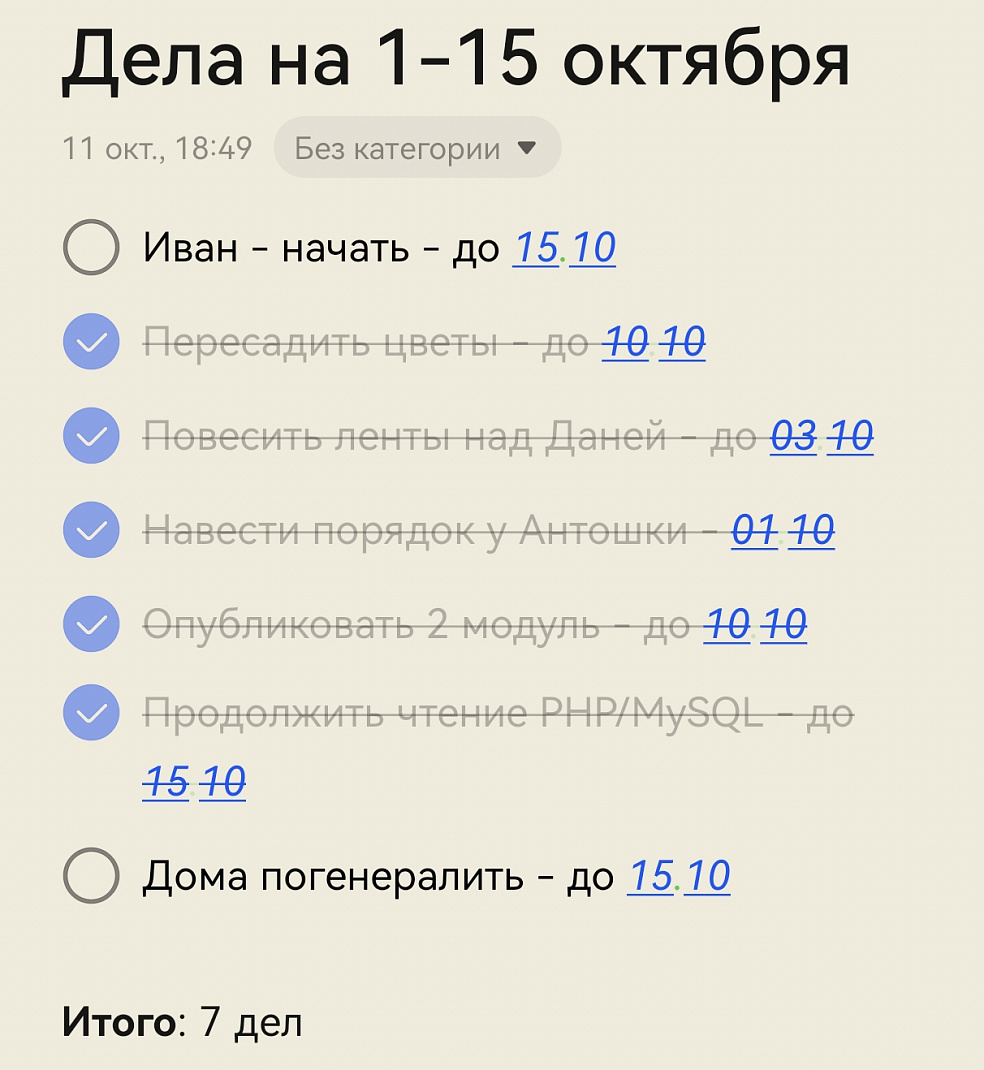The height and width of the screenshot is (1070, 984).
Task: Mark Дома погенералить as done
Action: tap(91, 876)
